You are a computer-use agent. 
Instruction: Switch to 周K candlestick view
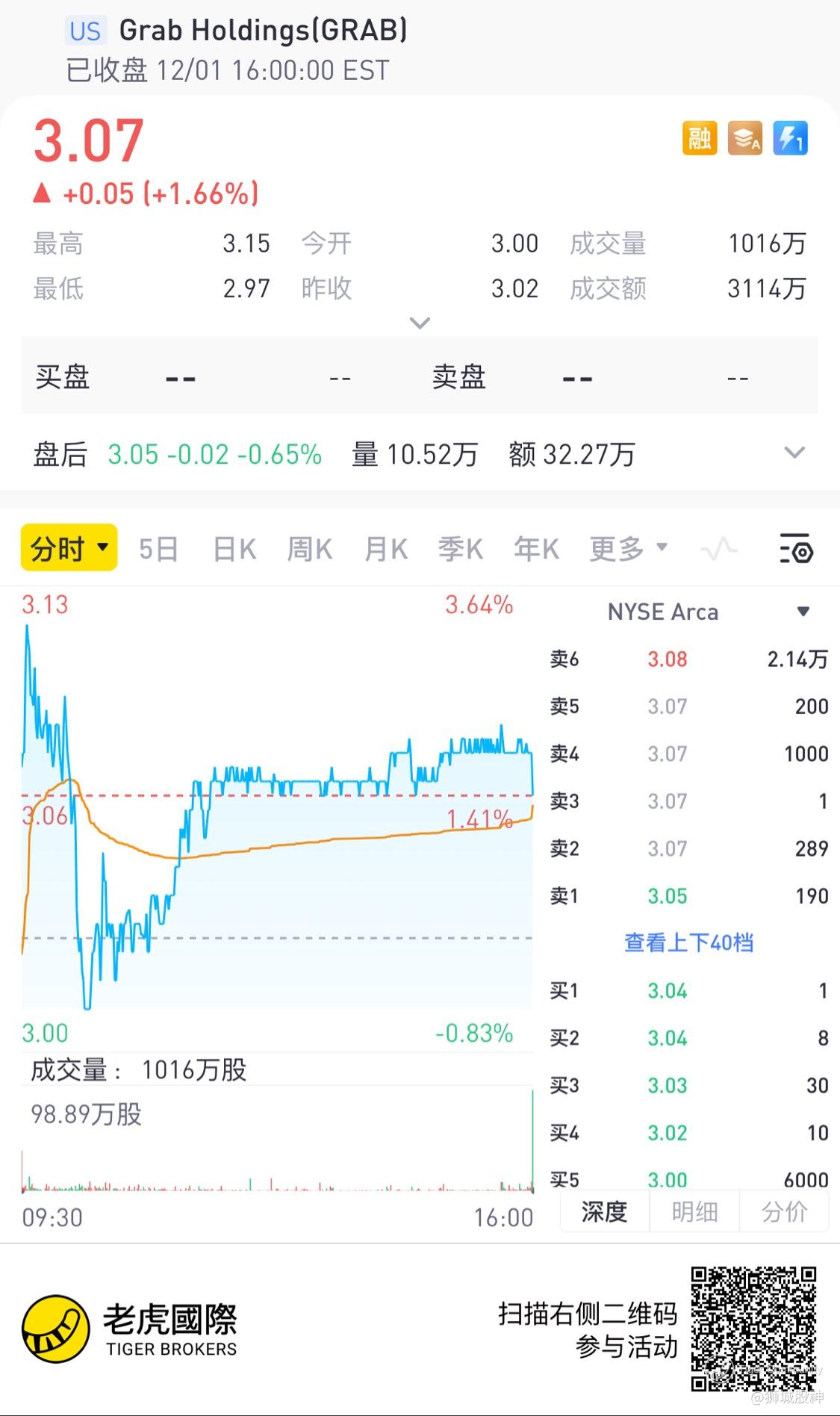pos(309,549)
